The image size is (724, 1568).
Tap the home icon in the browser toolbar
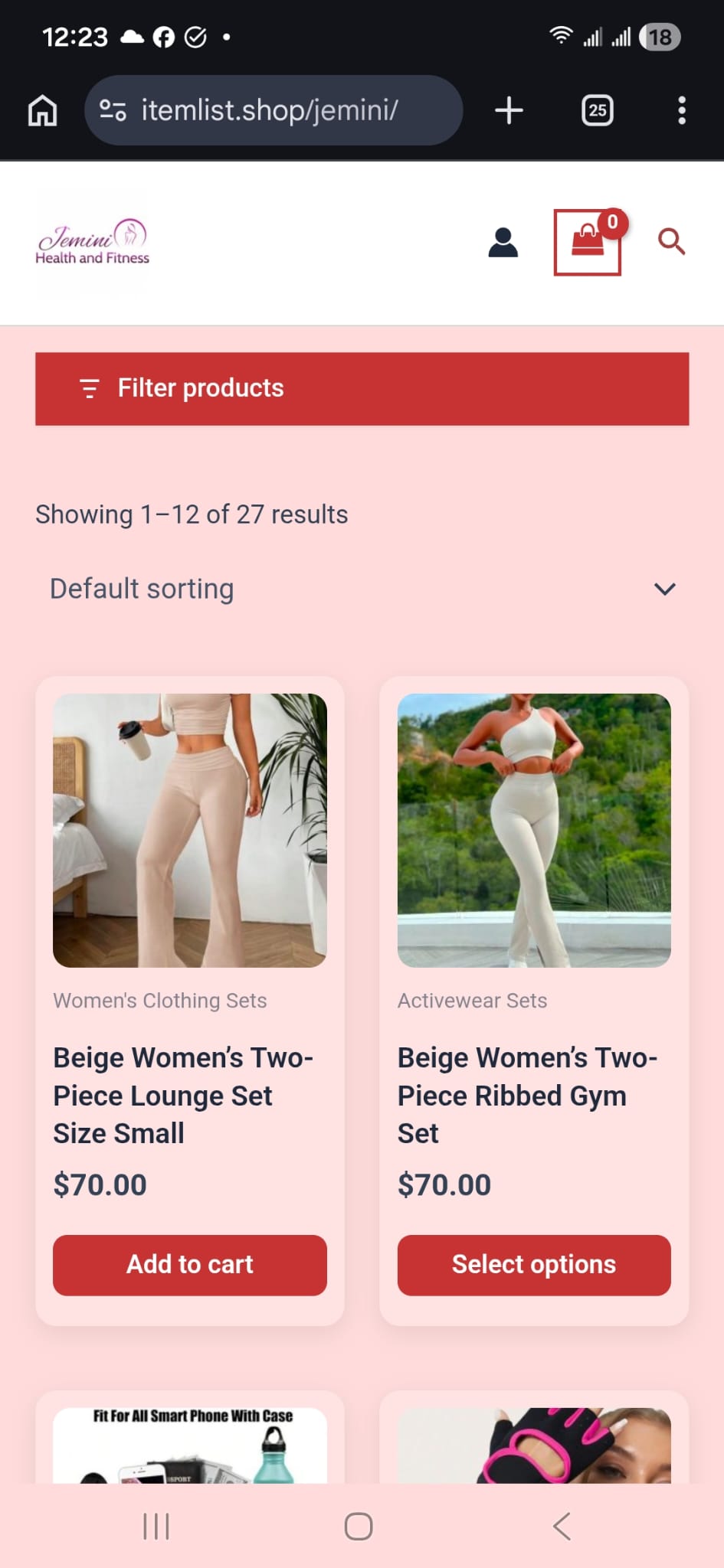coord(42,110)
